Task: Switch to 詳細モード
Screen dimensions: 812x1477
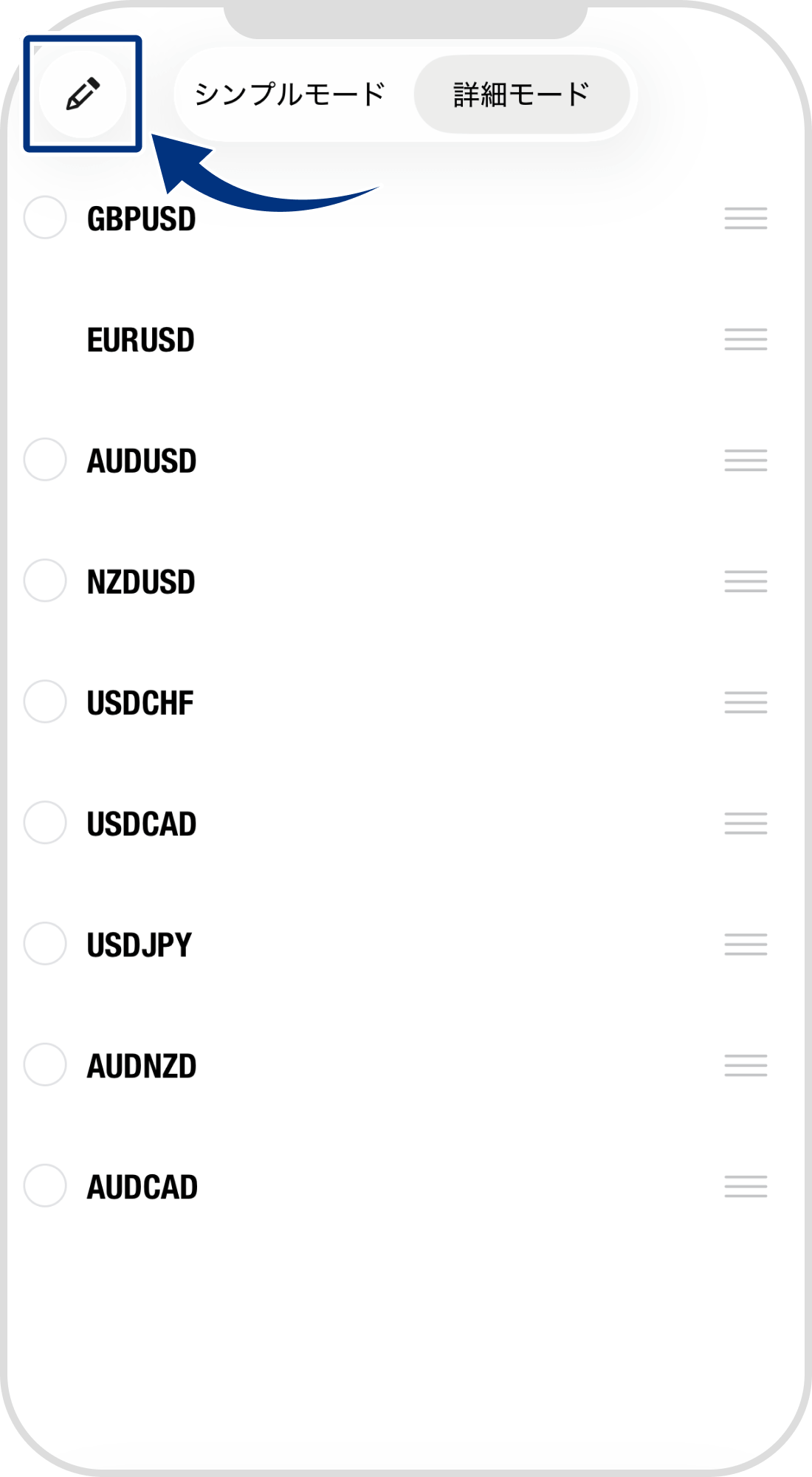Action: pyautogui.click(x=521, y=95)
